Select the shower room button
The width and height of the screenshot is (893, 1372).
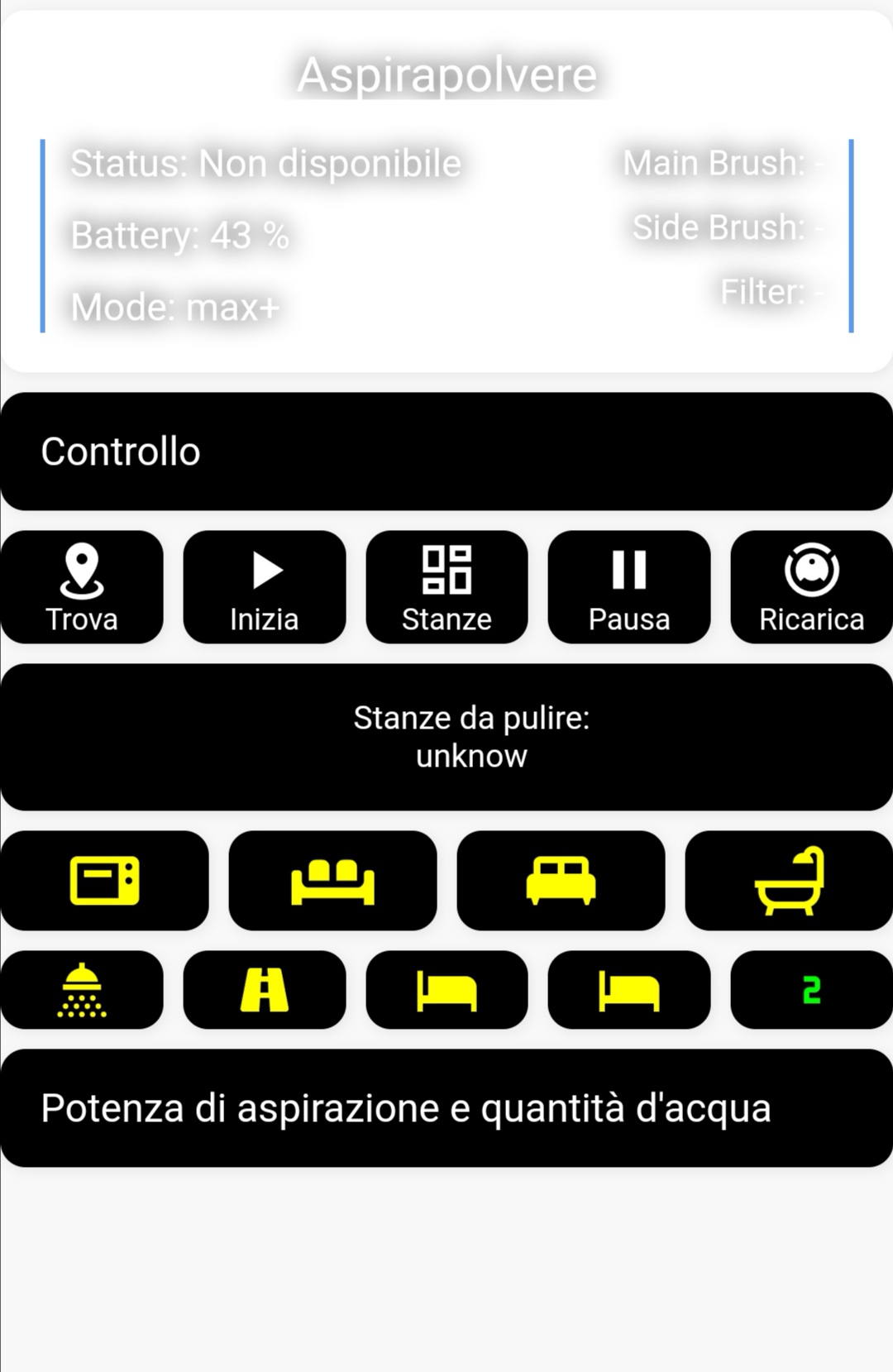(82, 990)
